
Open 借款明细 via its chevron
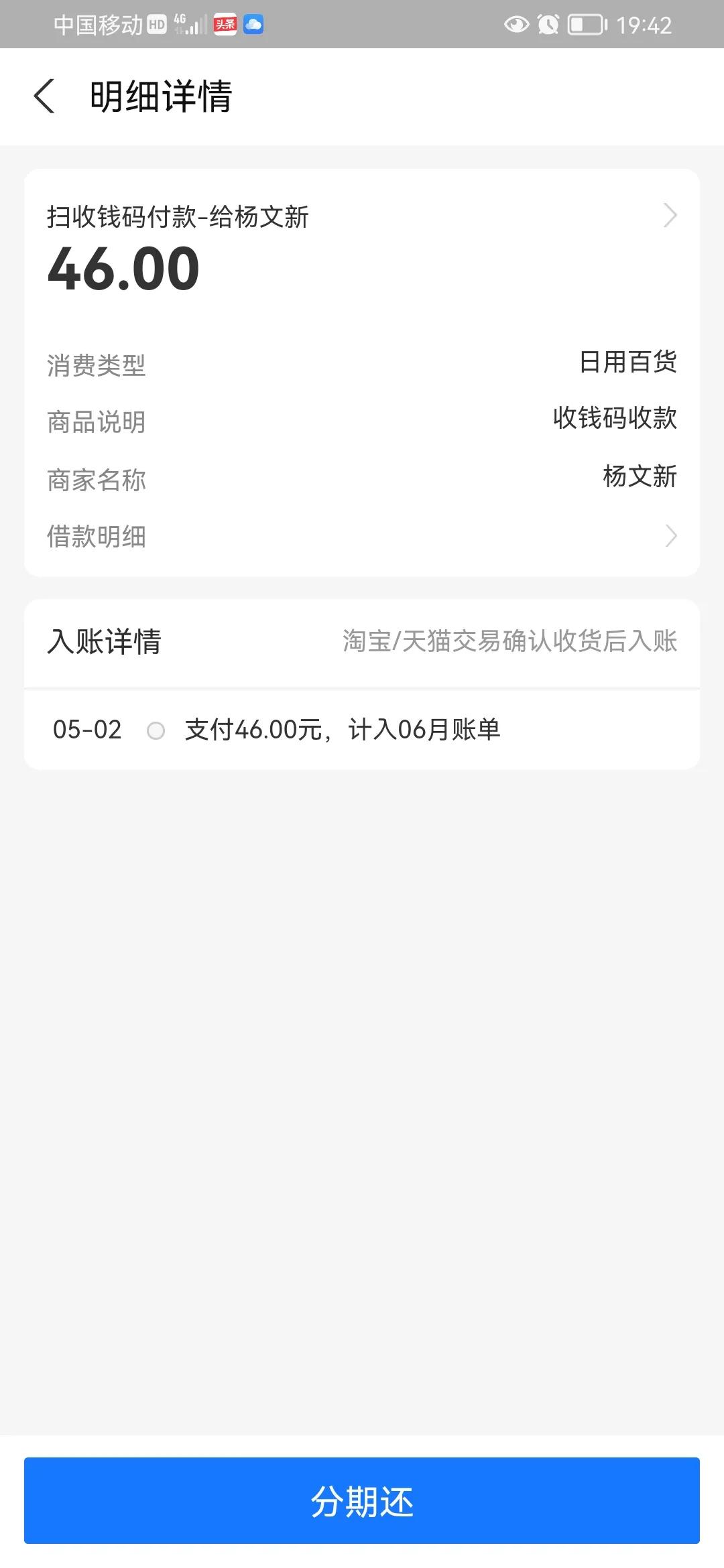(670, 535)
